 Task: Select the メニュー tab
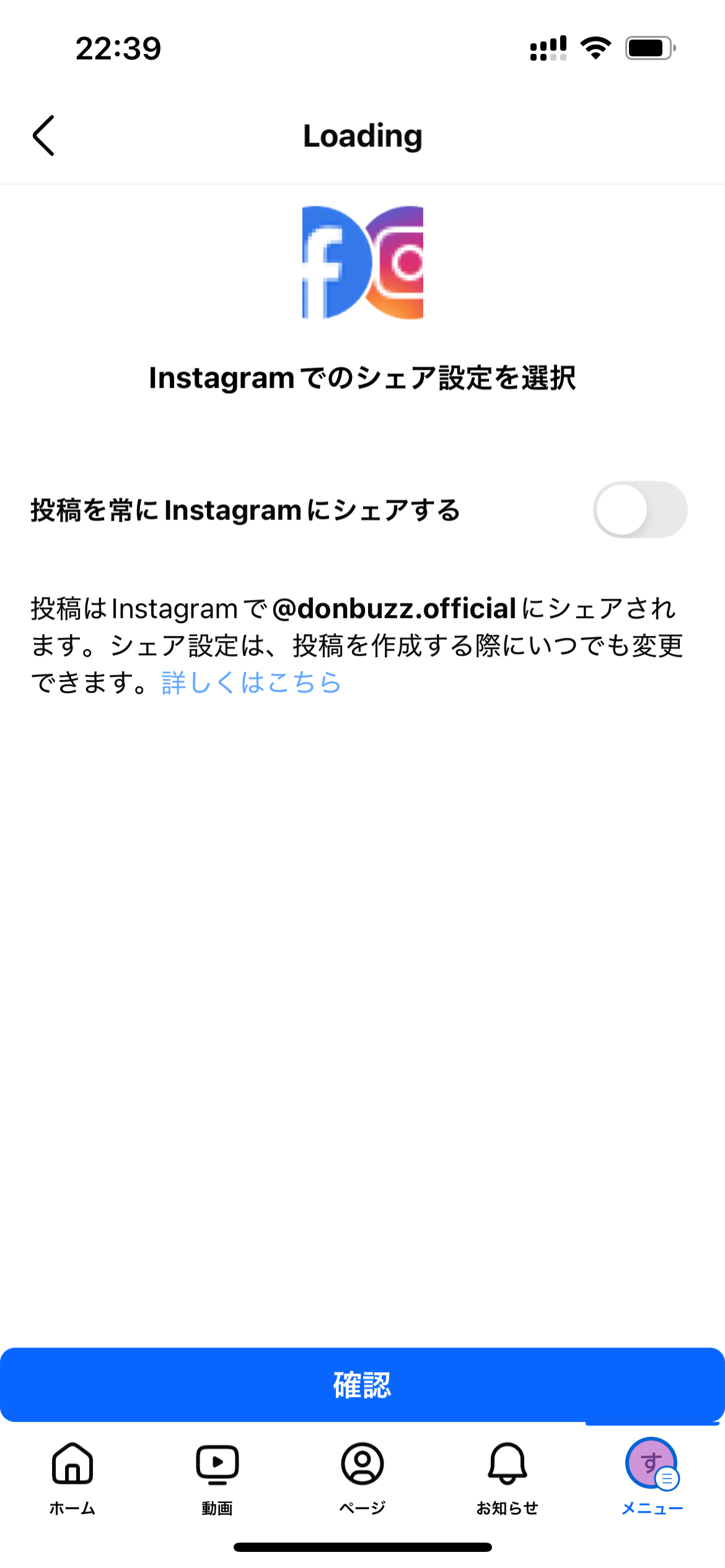point(652,1476)
